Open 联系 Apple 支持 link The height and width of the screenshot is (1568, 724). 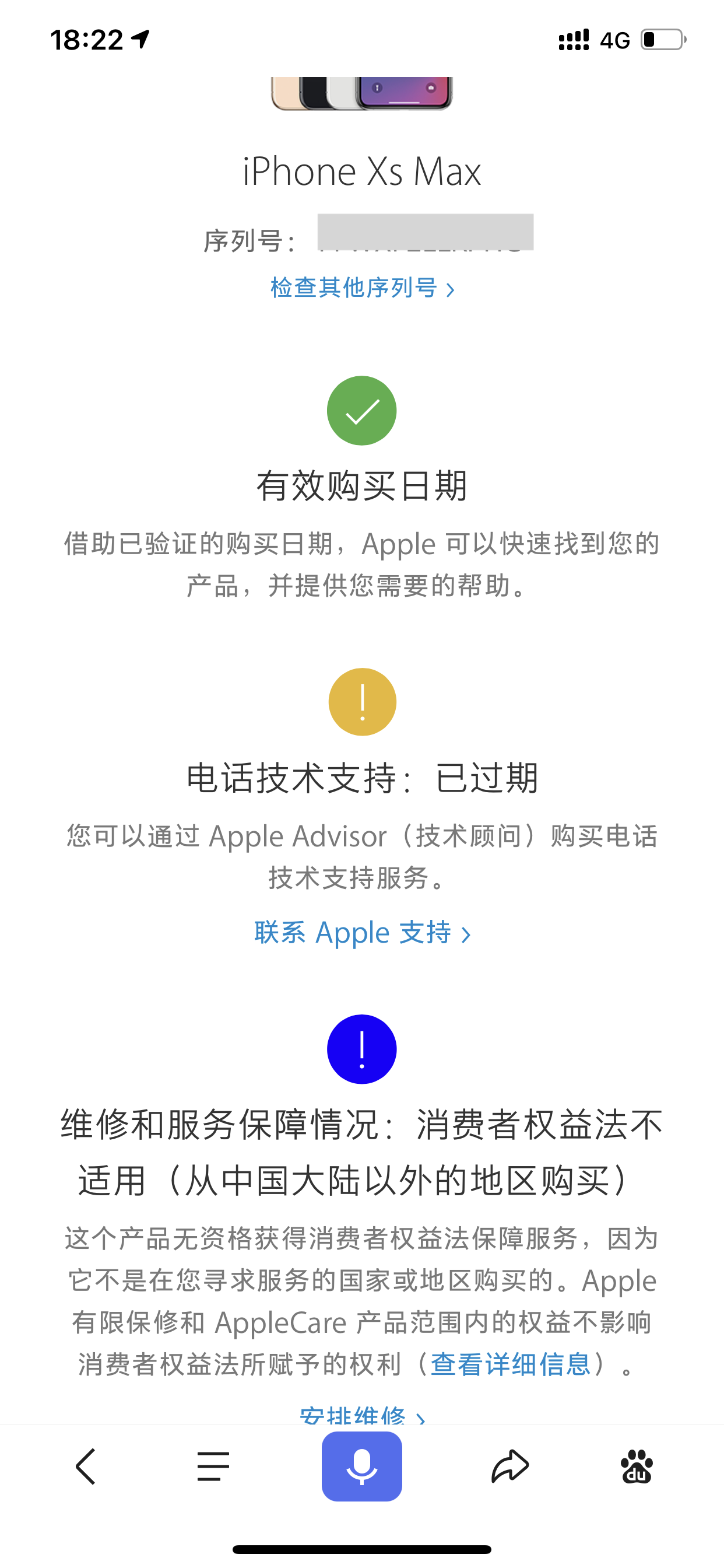click(x=361, y=933)
